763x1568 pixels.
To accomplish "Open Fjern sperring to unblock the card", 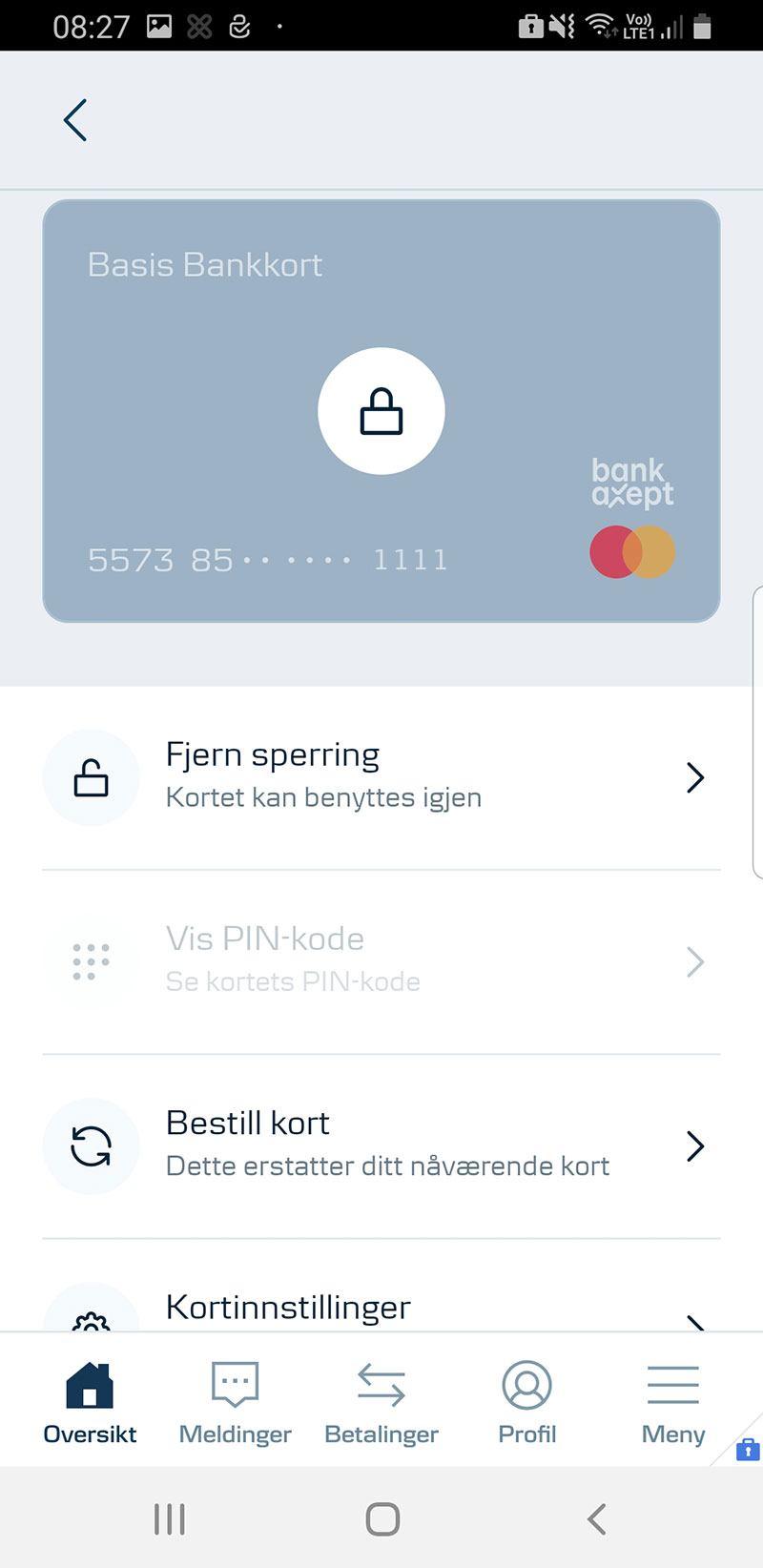I will [381, 776].
